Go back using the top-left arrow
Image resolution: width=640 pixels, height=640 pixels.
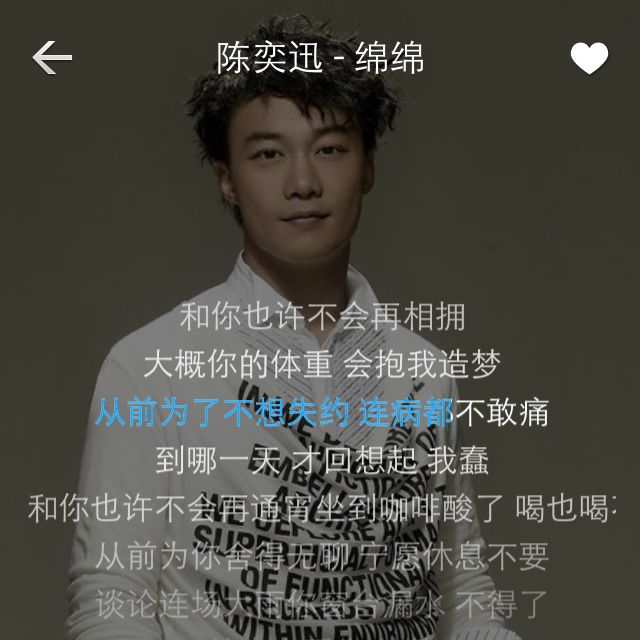(52, 58)
